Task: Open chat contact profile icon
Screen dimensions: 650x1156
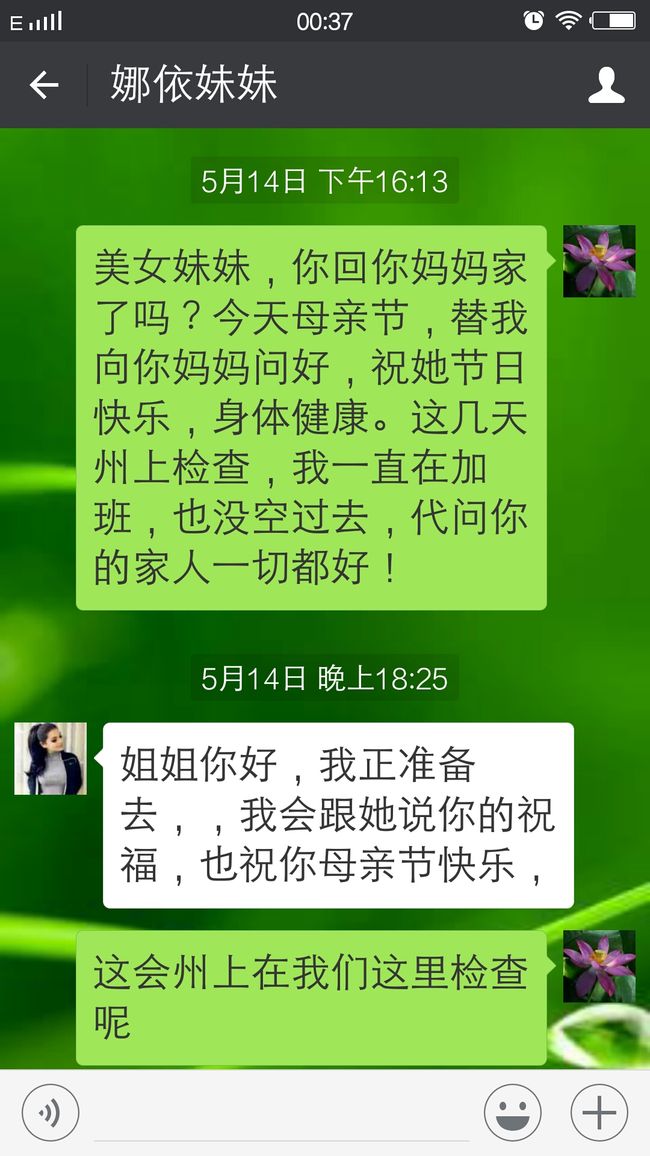Action: 606,86
